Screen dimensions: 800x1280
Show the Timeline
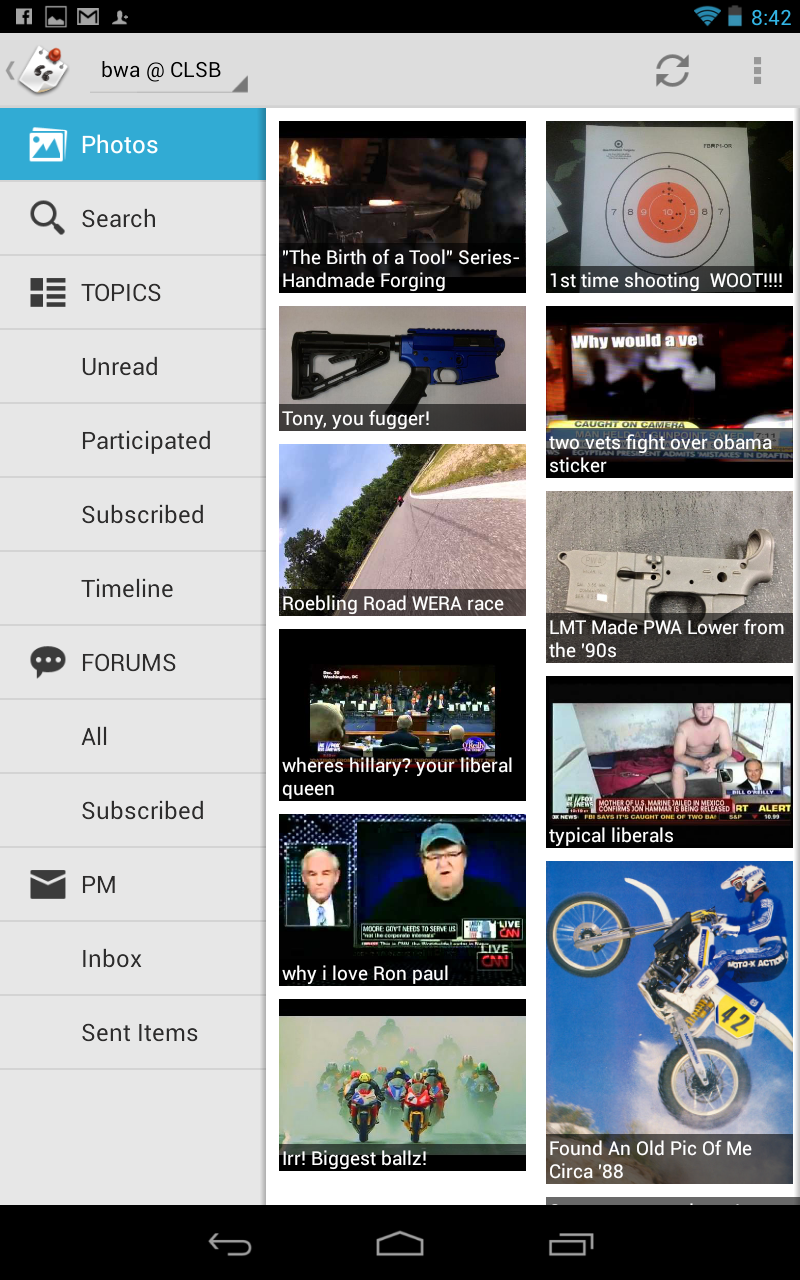(132, 588)
